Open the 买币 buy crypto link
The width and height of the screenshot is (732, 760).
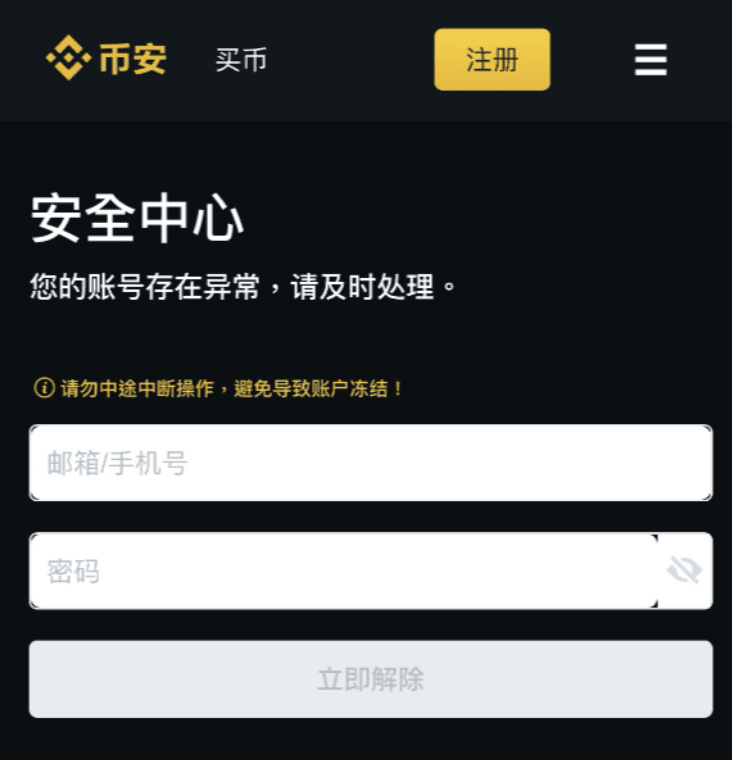[x=241, y=60]
